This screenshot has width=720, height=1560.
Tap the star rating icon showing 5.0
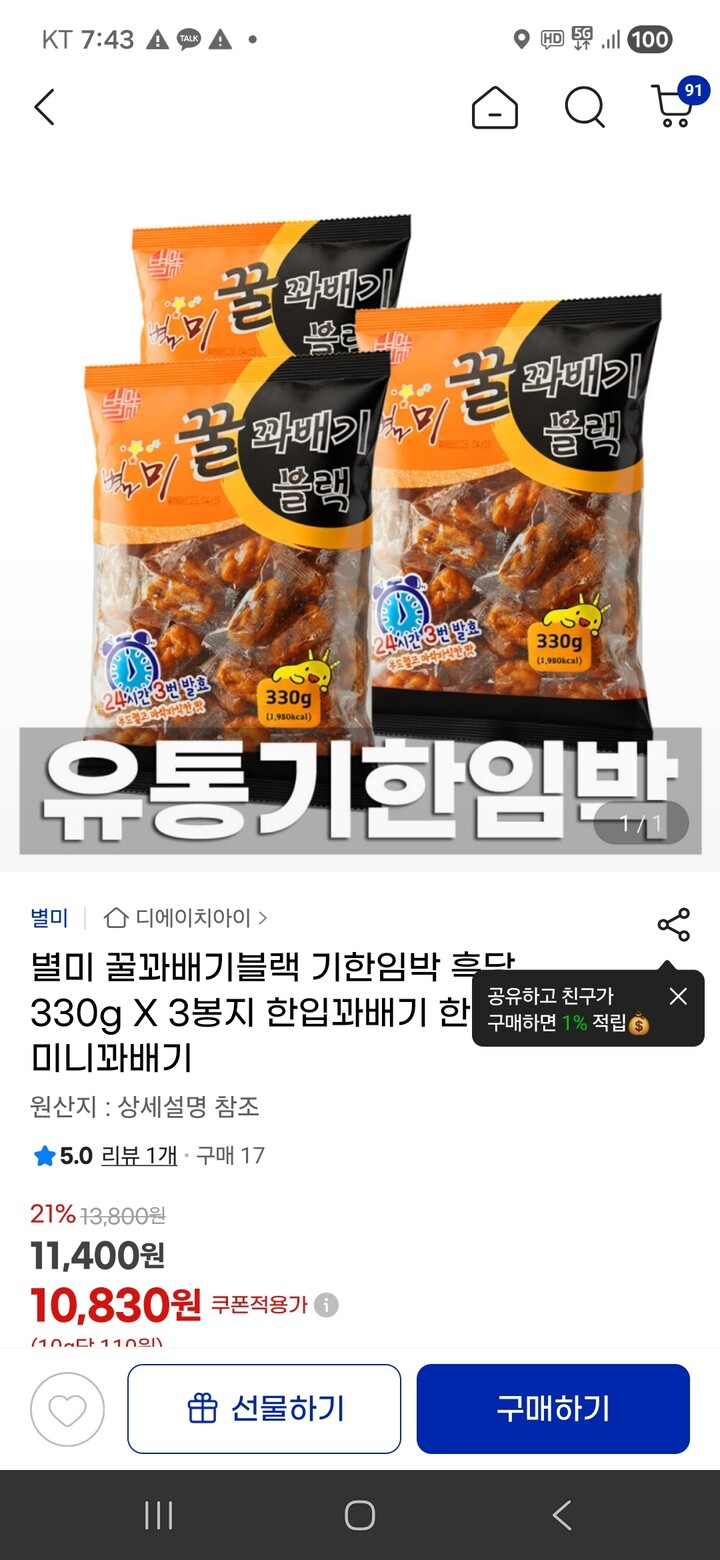[44, 1156]
